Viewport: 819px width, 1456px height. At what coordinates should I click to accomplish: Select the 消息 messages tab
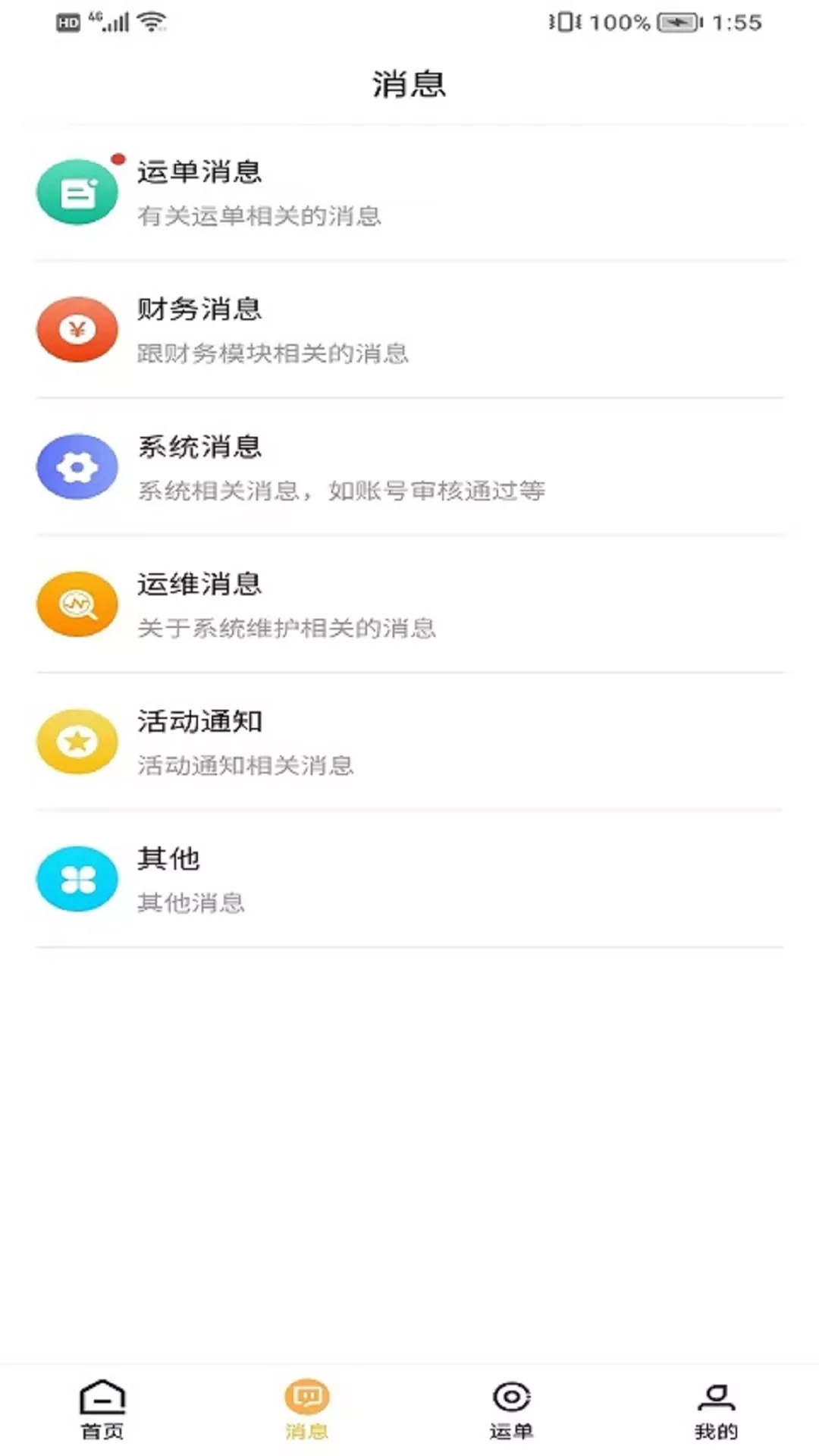pyautogui.click(x=307, y=1409)
